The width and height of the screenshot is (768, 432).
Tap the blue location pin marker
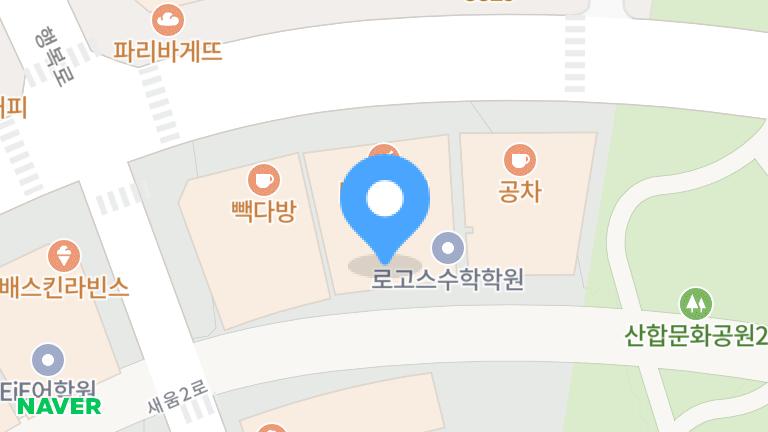click(x=384, y=201)
